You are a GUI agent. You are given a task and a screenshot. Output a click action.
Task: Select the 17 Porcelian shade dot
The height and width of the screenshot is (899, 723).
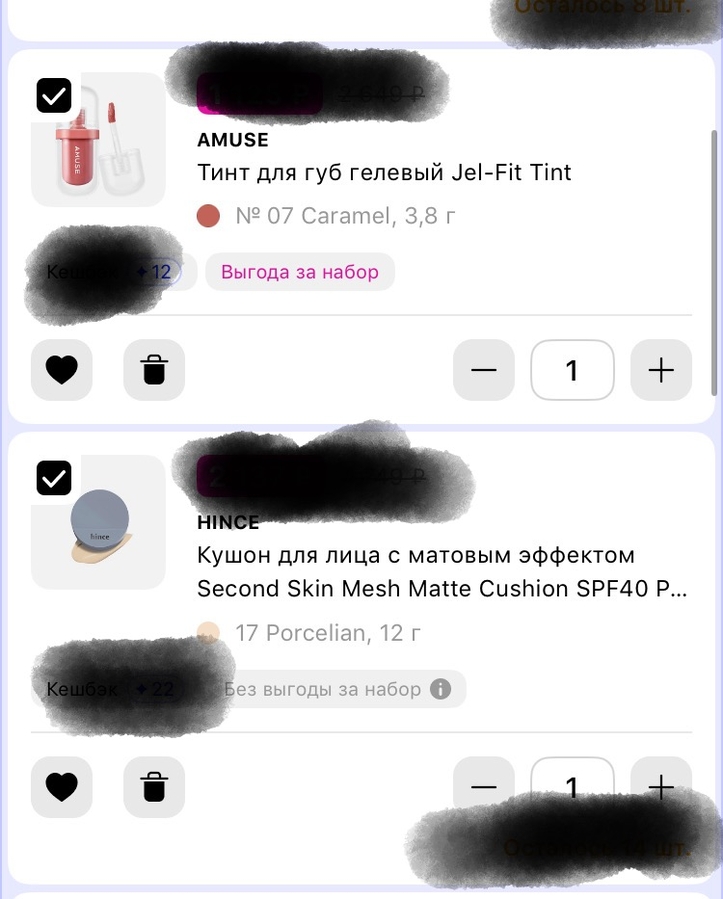point(208,632)
